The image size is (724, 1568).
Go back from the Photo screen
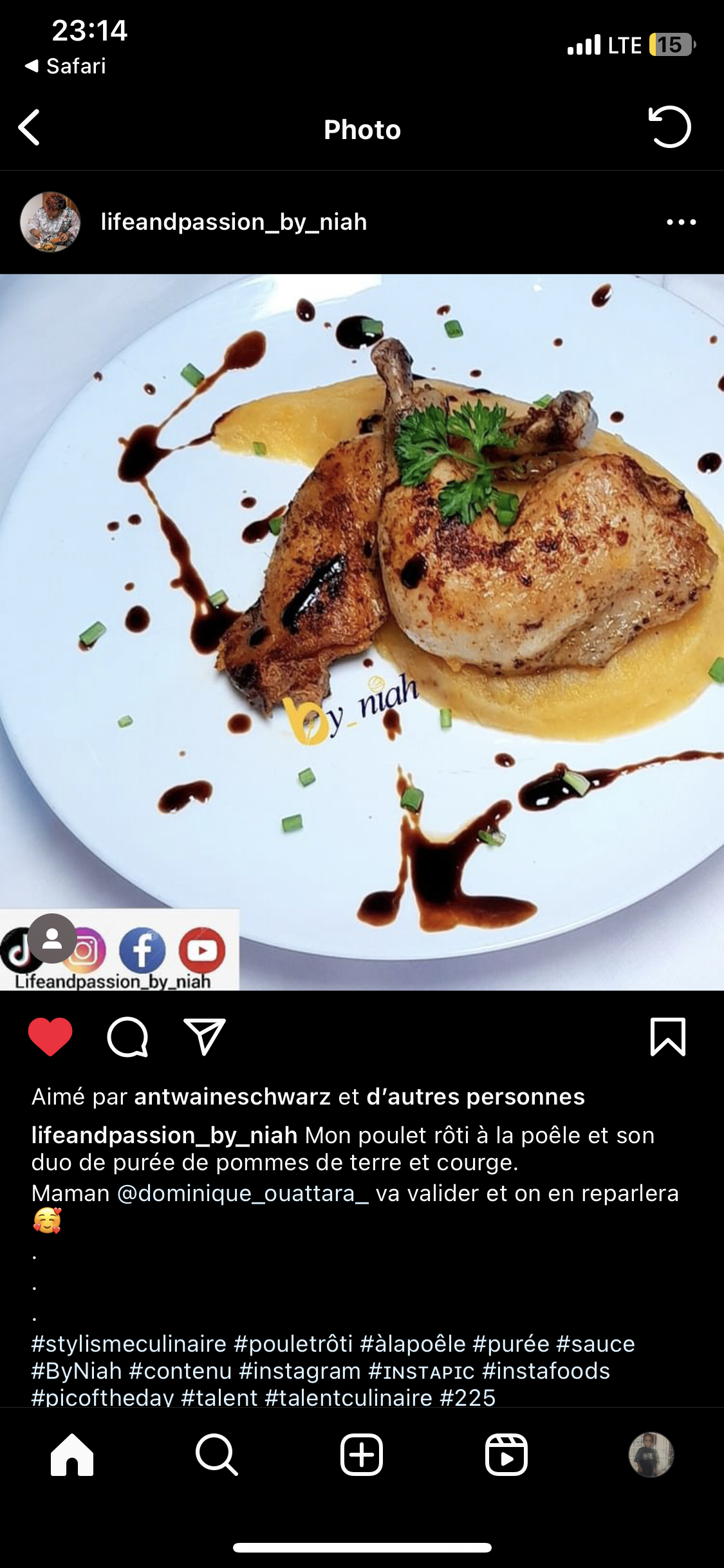[x=30, y=127]
